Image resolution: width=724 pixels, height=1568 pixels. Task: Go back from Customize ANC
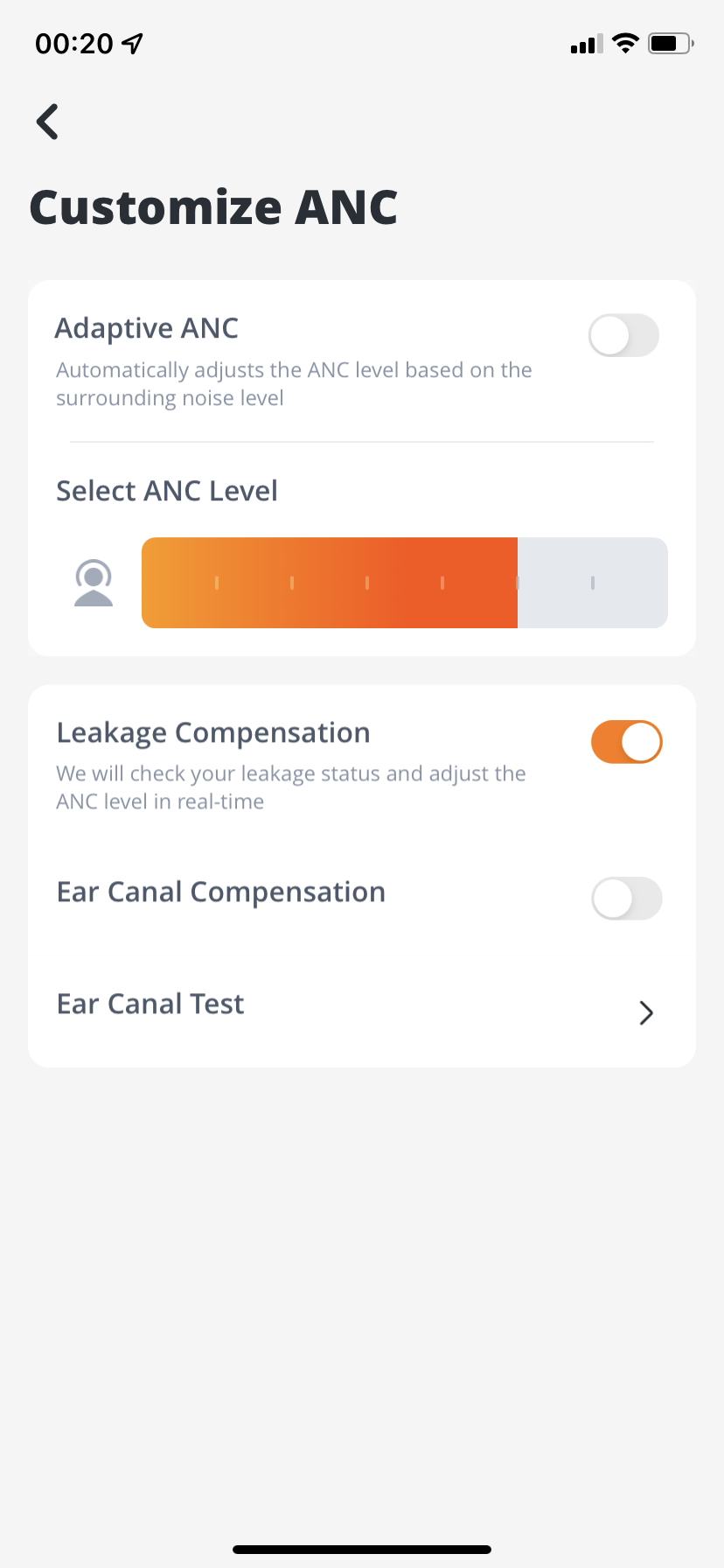click(47, 122)
